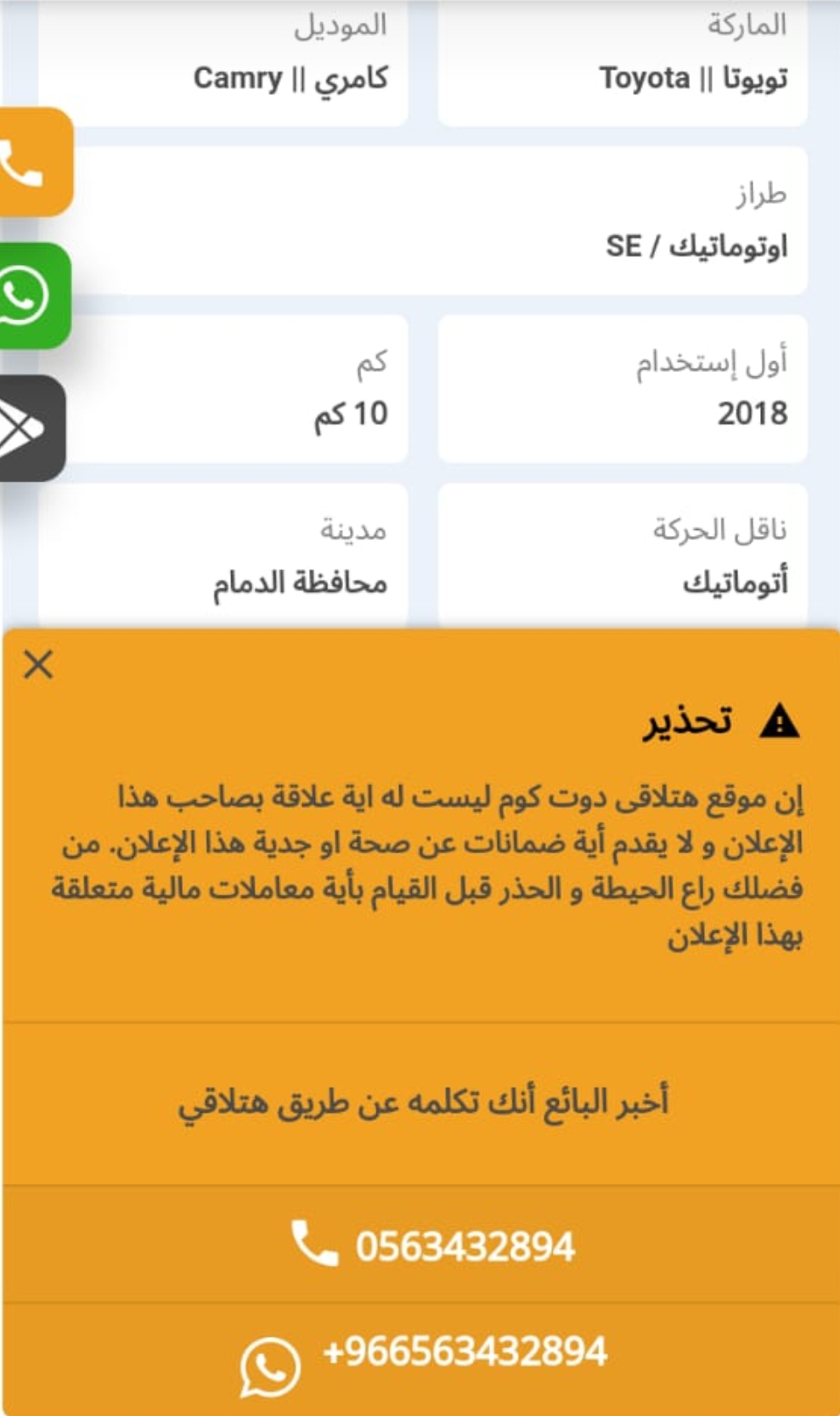This screenshot has height=1416, width=840.
Task: Call the seller at 0563432894
Action: (x=421, y=1244)
